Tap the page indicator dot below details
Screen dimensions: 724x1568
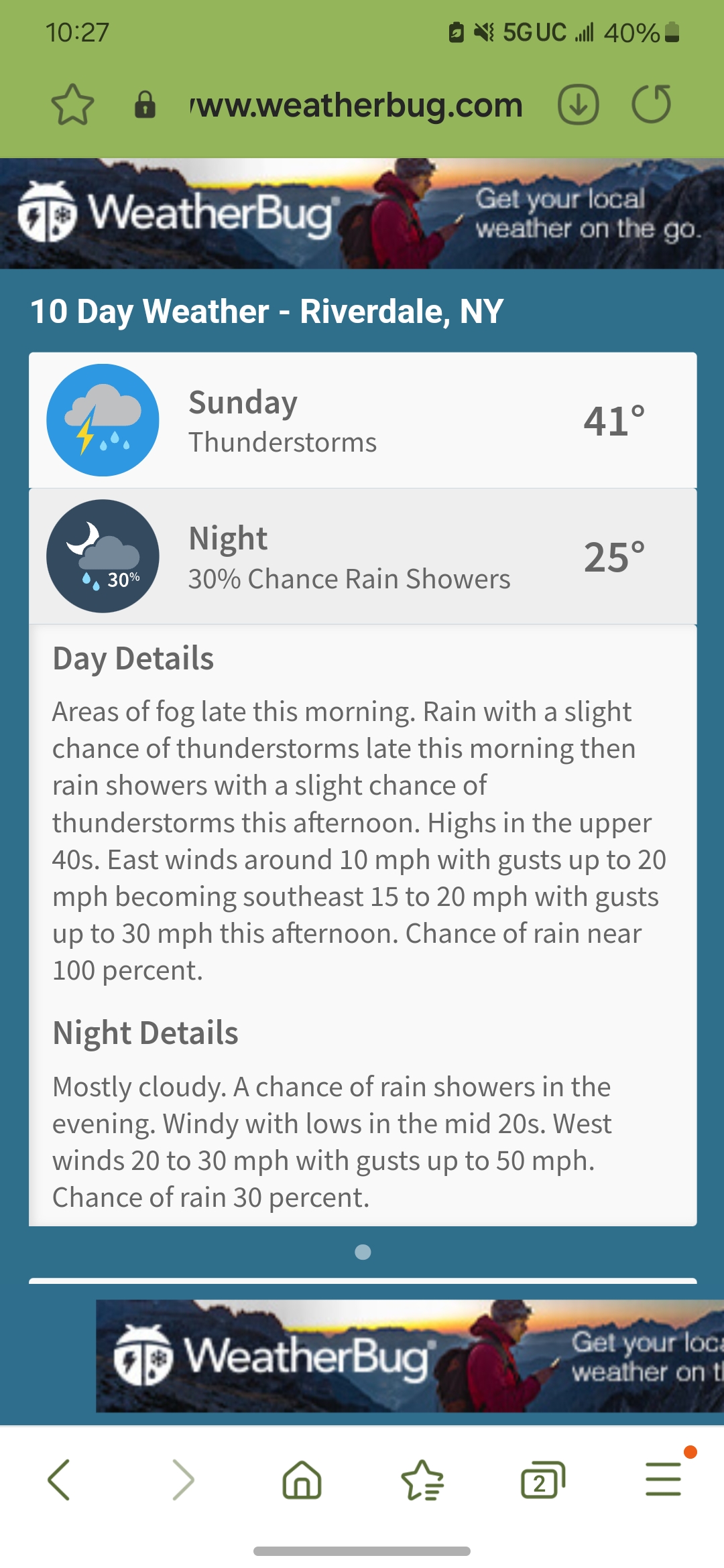363,1252
